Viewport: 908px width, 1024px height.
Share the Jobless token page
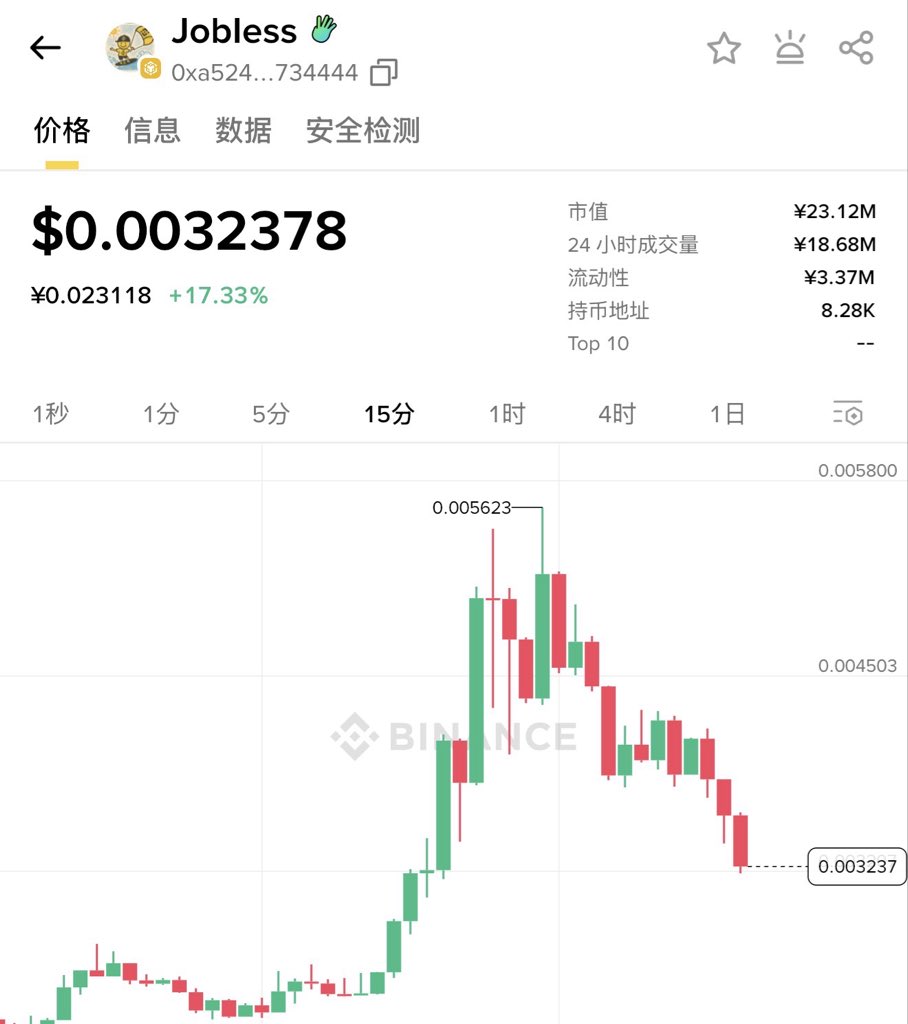coord(856,48)
